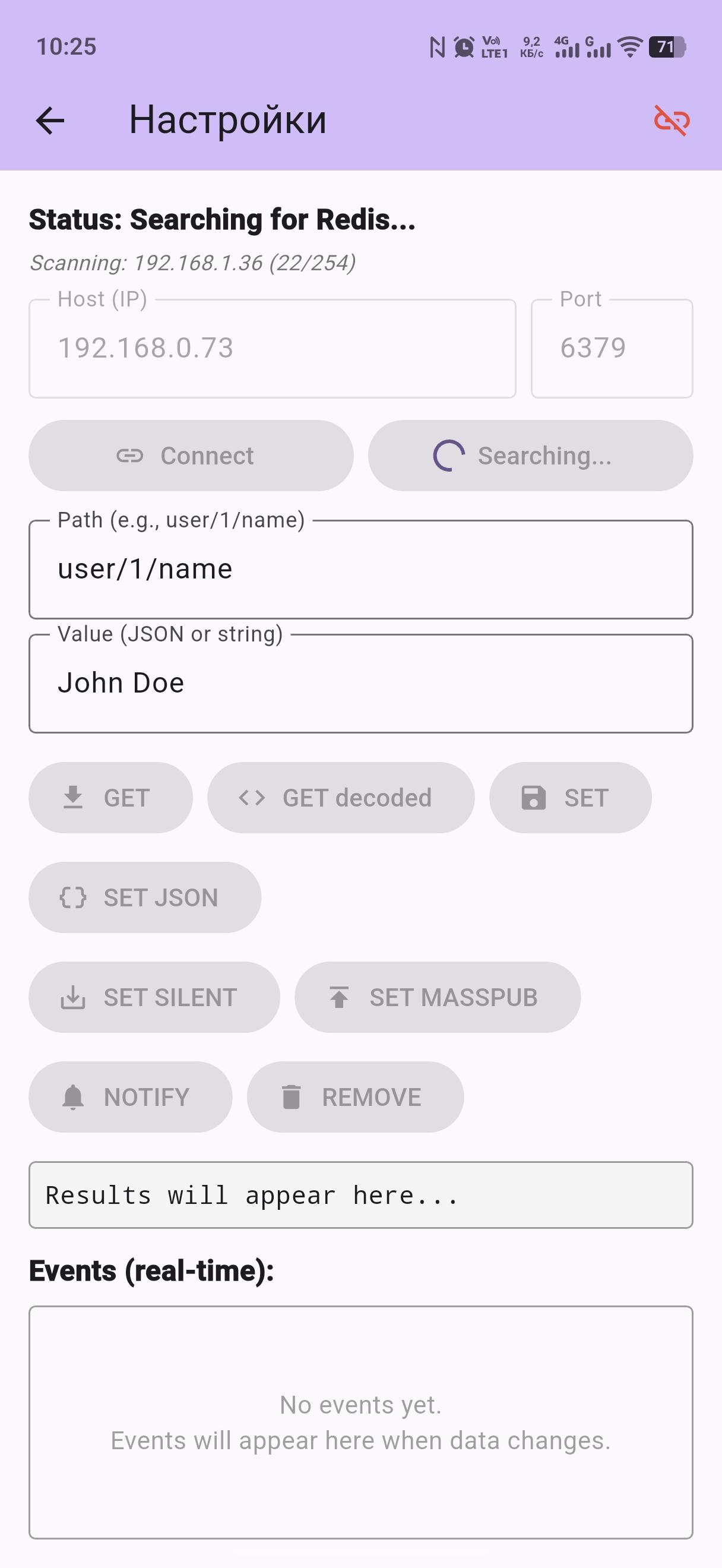Delete the path with REMOVE

(x=355, y=1097)
